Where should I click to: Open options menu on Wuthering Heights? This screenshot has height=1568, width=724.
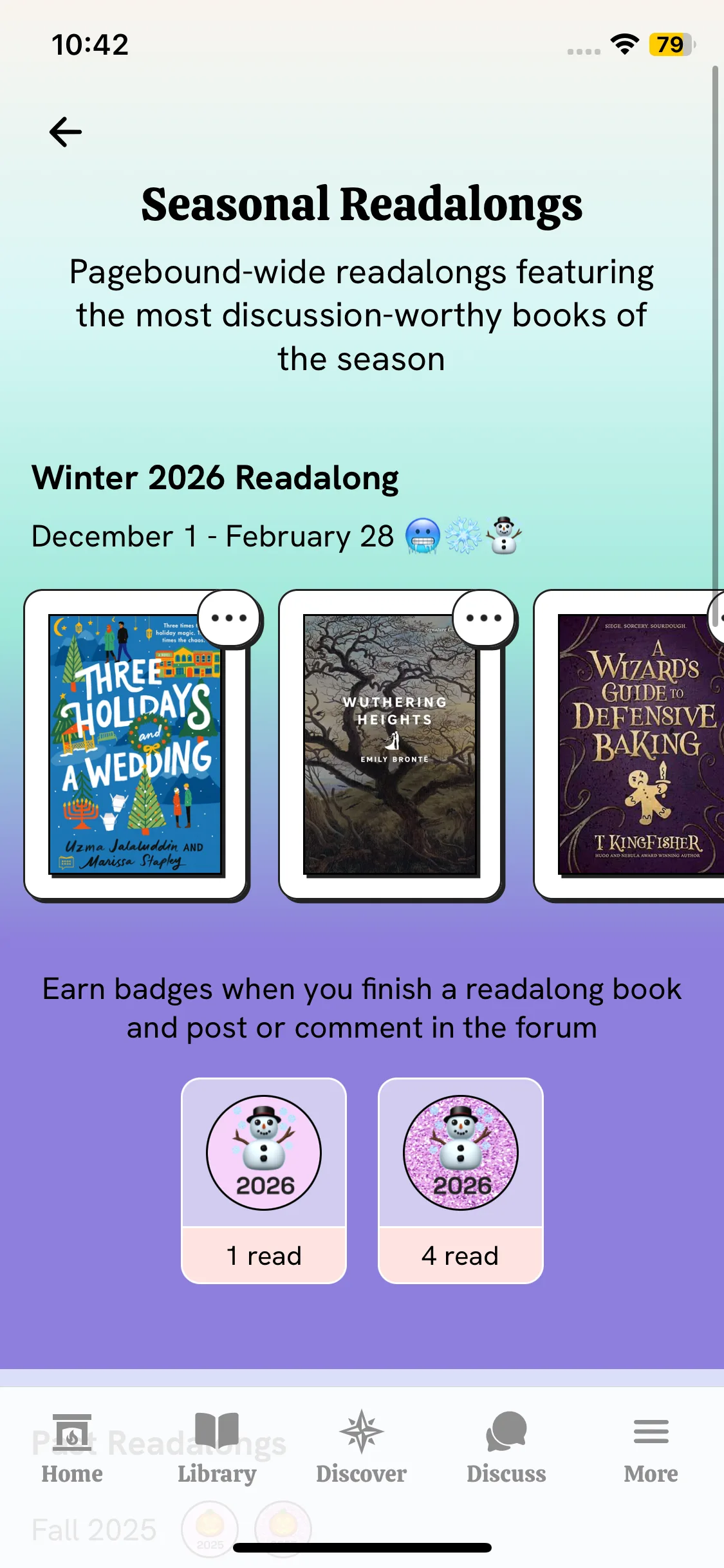484,618
